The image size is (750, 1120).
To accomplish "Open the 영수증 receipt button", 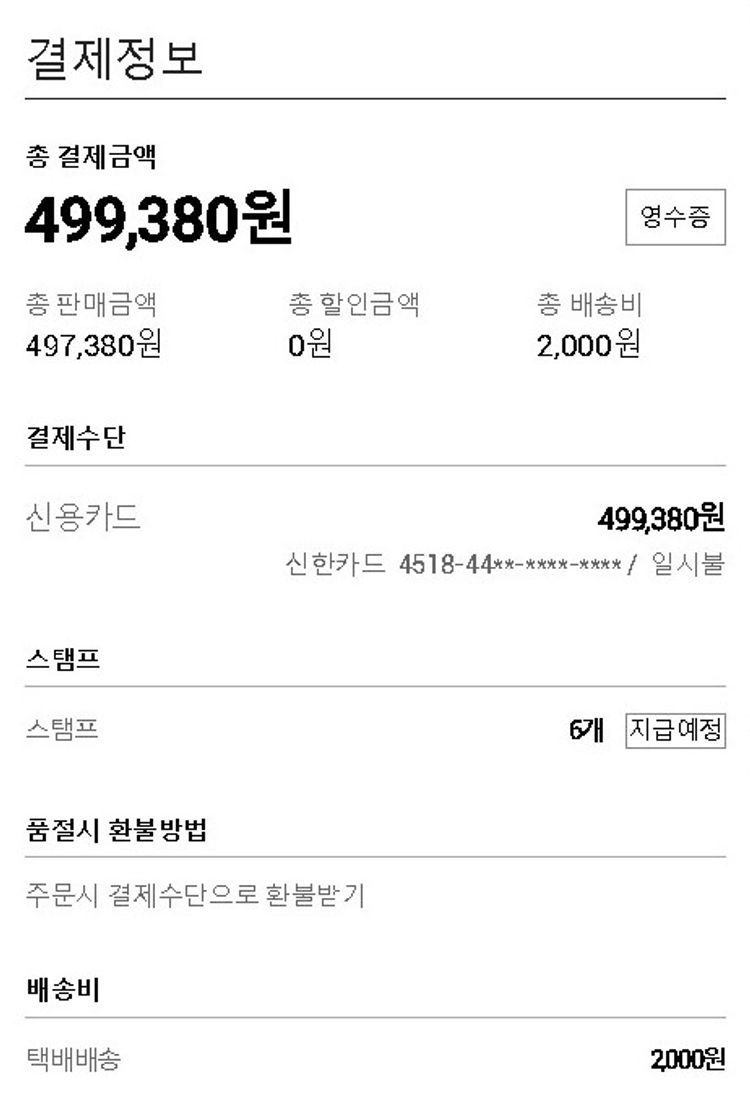I will (675, 217).
